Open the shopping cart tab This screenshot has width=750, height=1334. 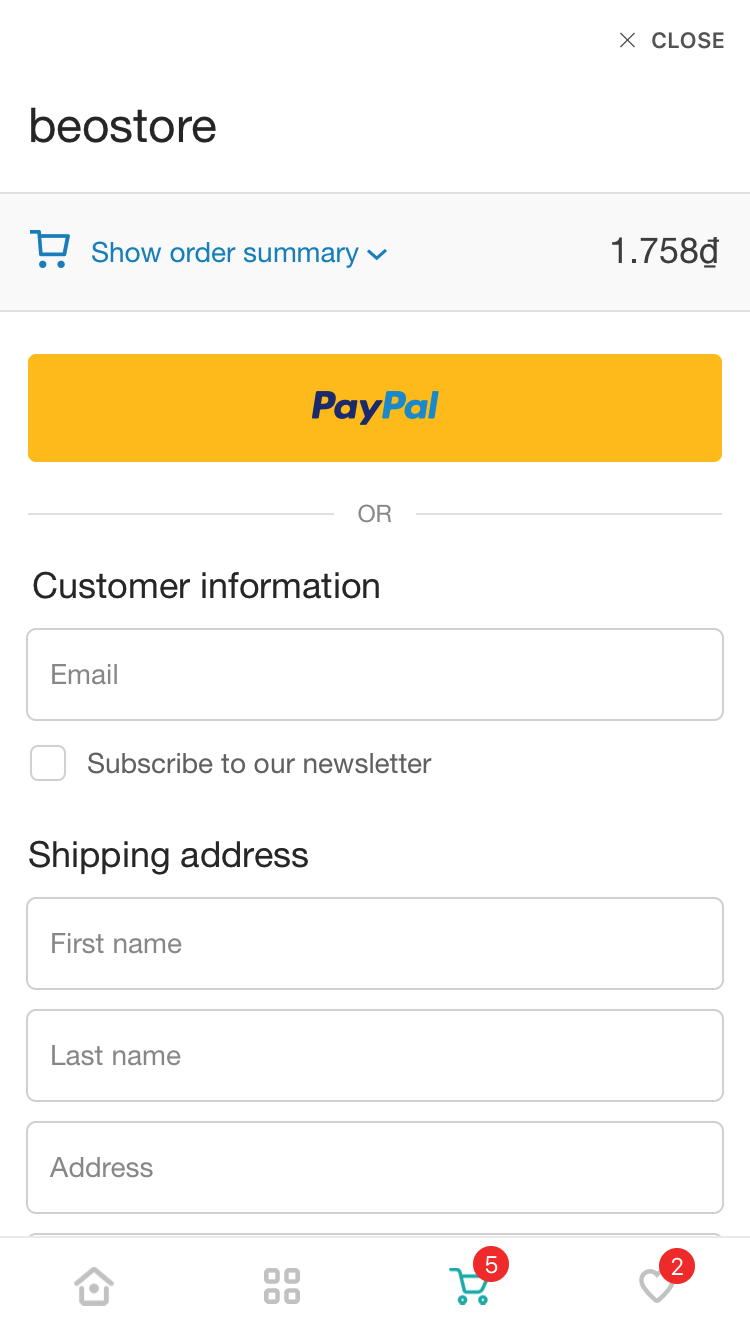[469, 1286]
